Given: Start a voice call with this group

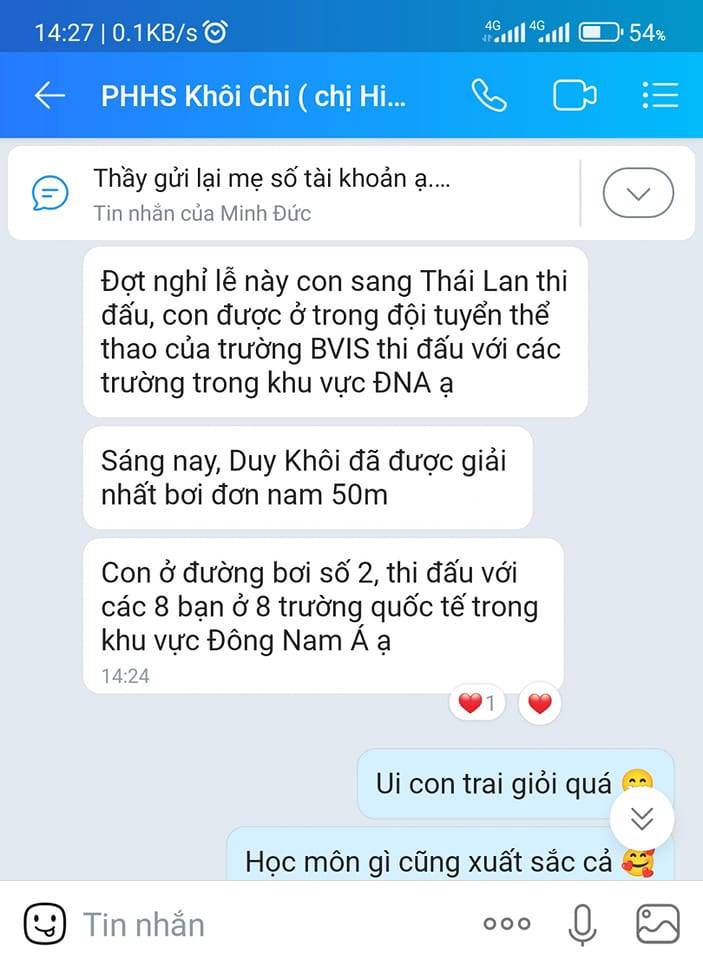Looking at the screenshot, I should [489, 96].
